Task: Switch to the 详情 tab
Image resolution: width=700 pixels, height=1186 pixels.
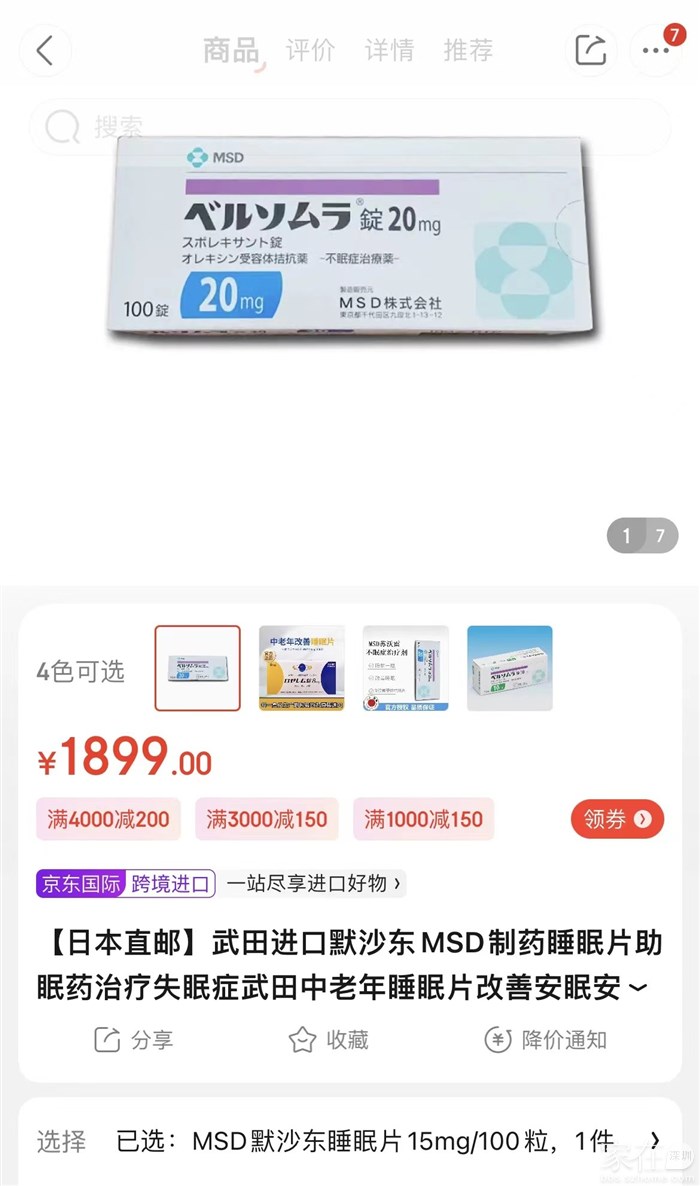Action: pyautogui.click(x=389, y=50)
